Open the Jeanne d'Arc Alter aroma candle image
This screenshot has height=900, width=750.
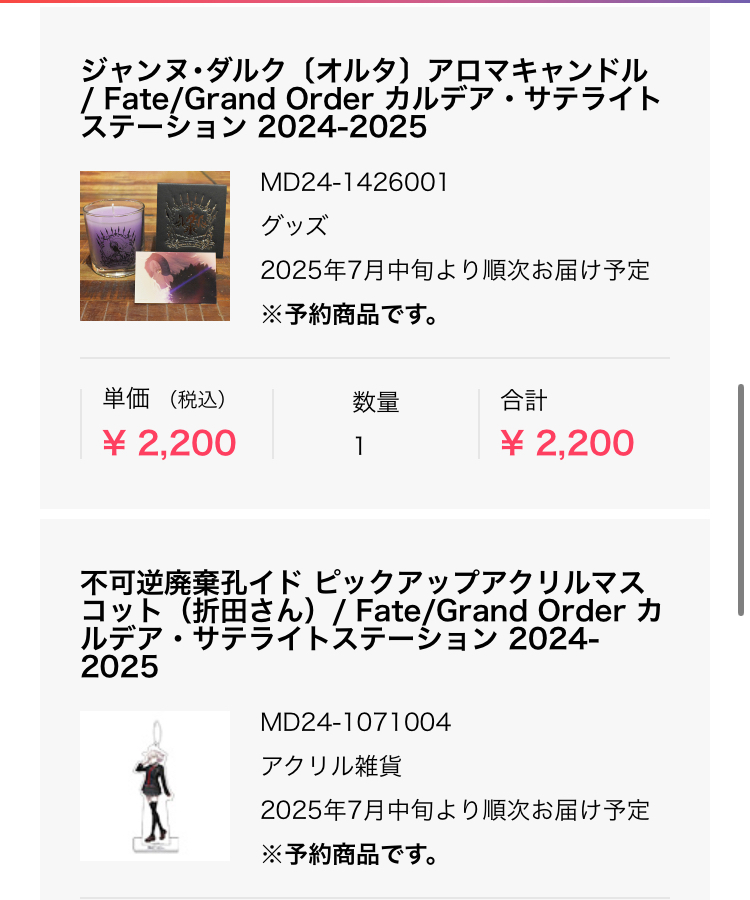pyautogui.click(x=155, y=246)
